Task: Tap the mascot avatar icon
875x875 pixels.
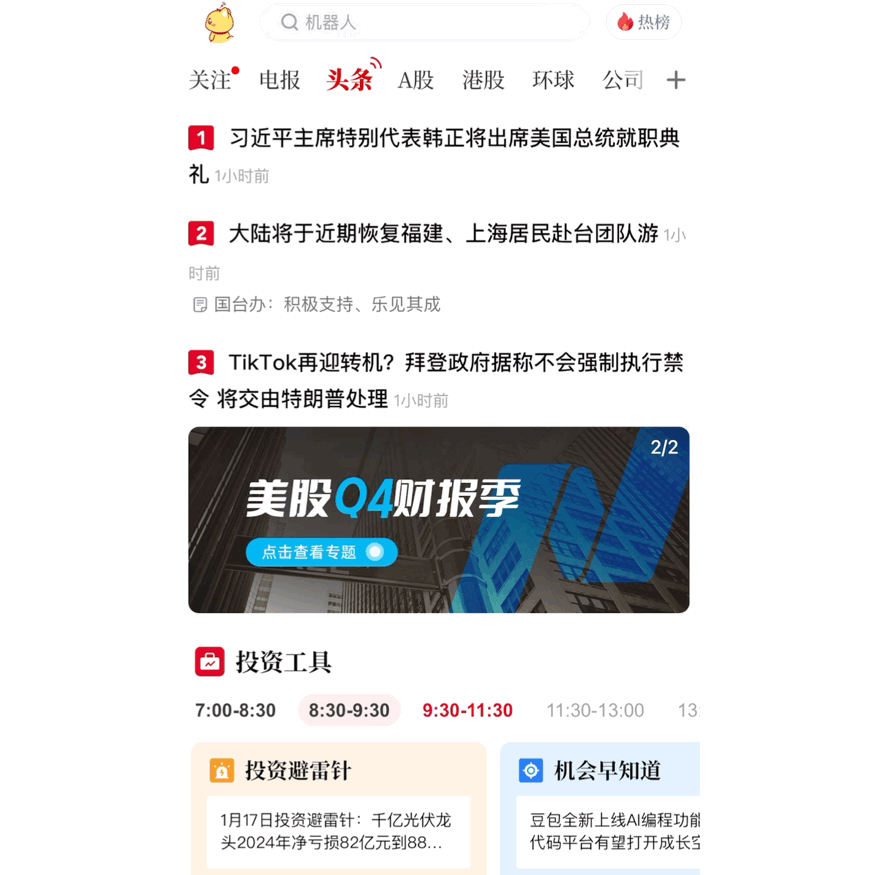Action: pos(219,23)
